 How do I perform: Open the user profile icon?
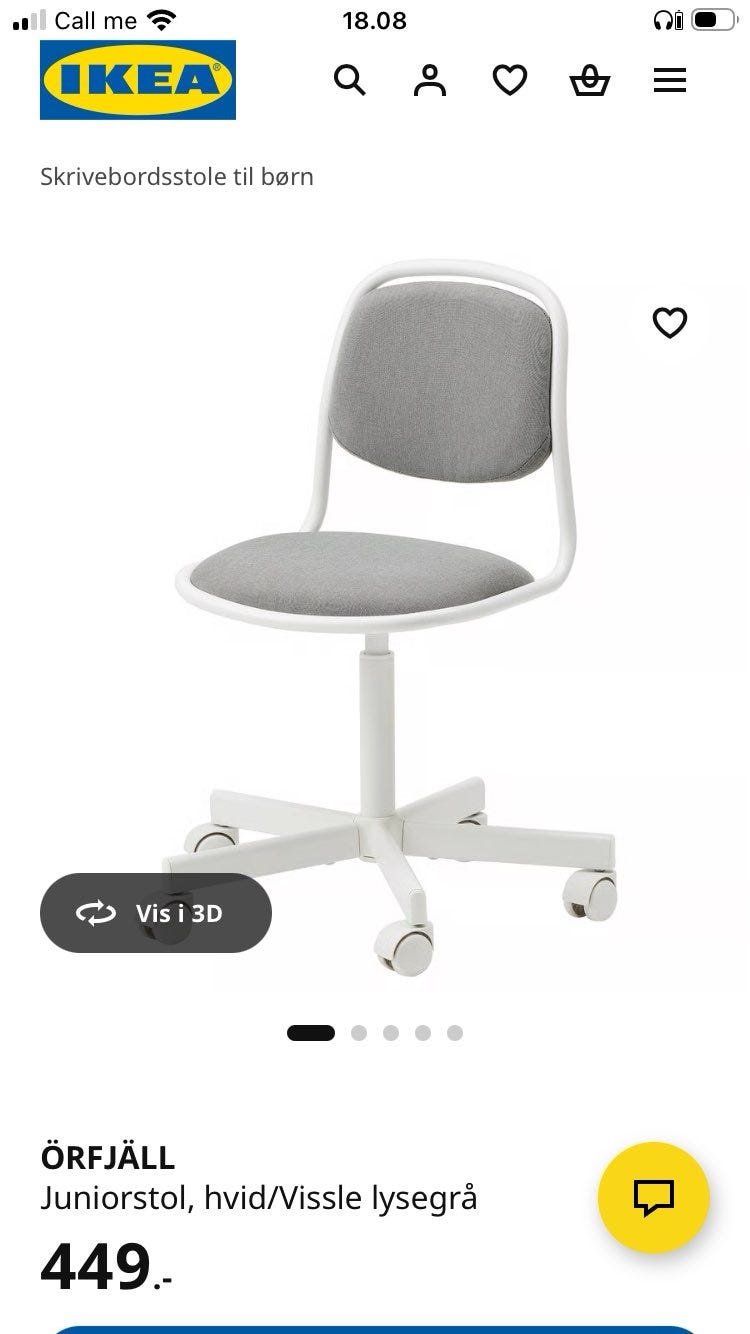click(x=430, y=80)
